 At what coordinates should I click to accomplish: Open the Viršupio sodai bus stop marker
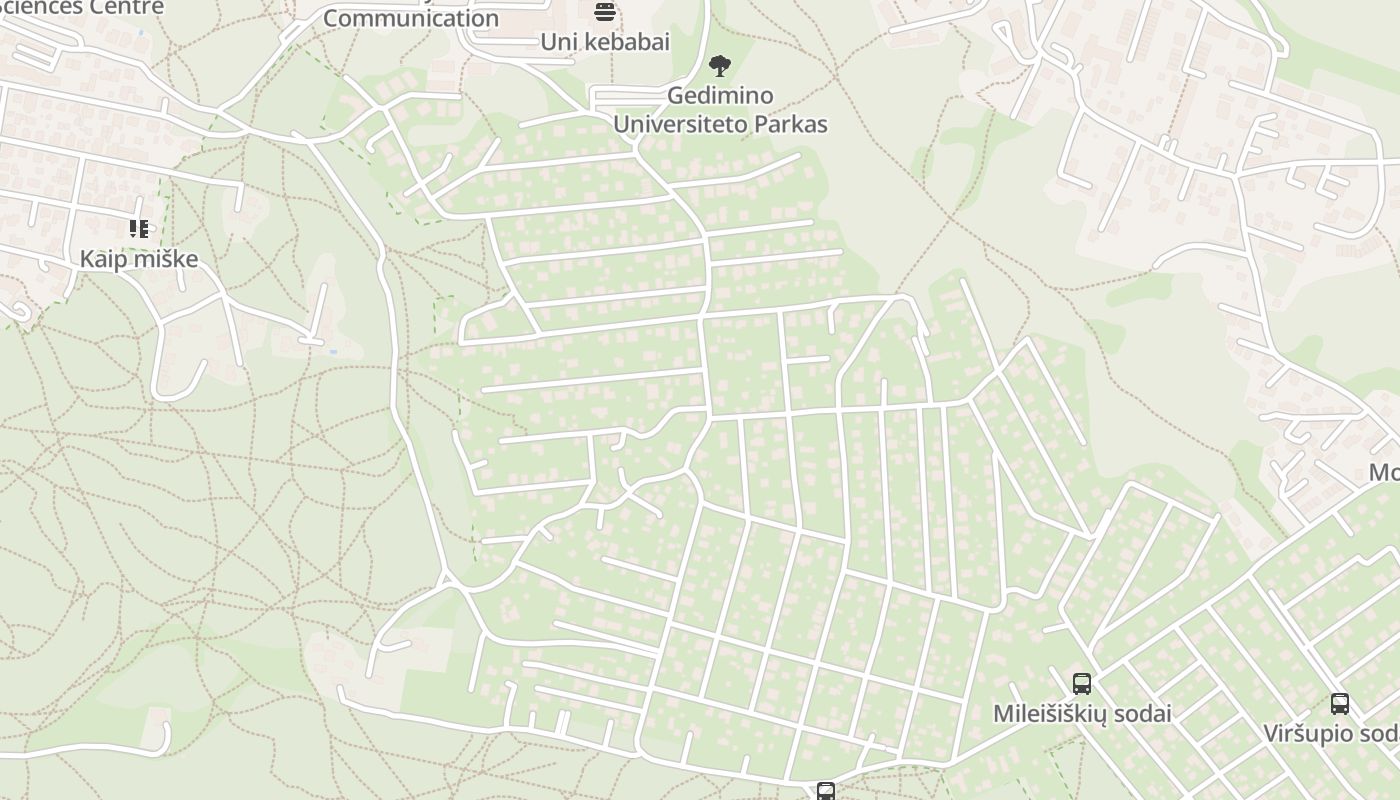(1340, 704)
